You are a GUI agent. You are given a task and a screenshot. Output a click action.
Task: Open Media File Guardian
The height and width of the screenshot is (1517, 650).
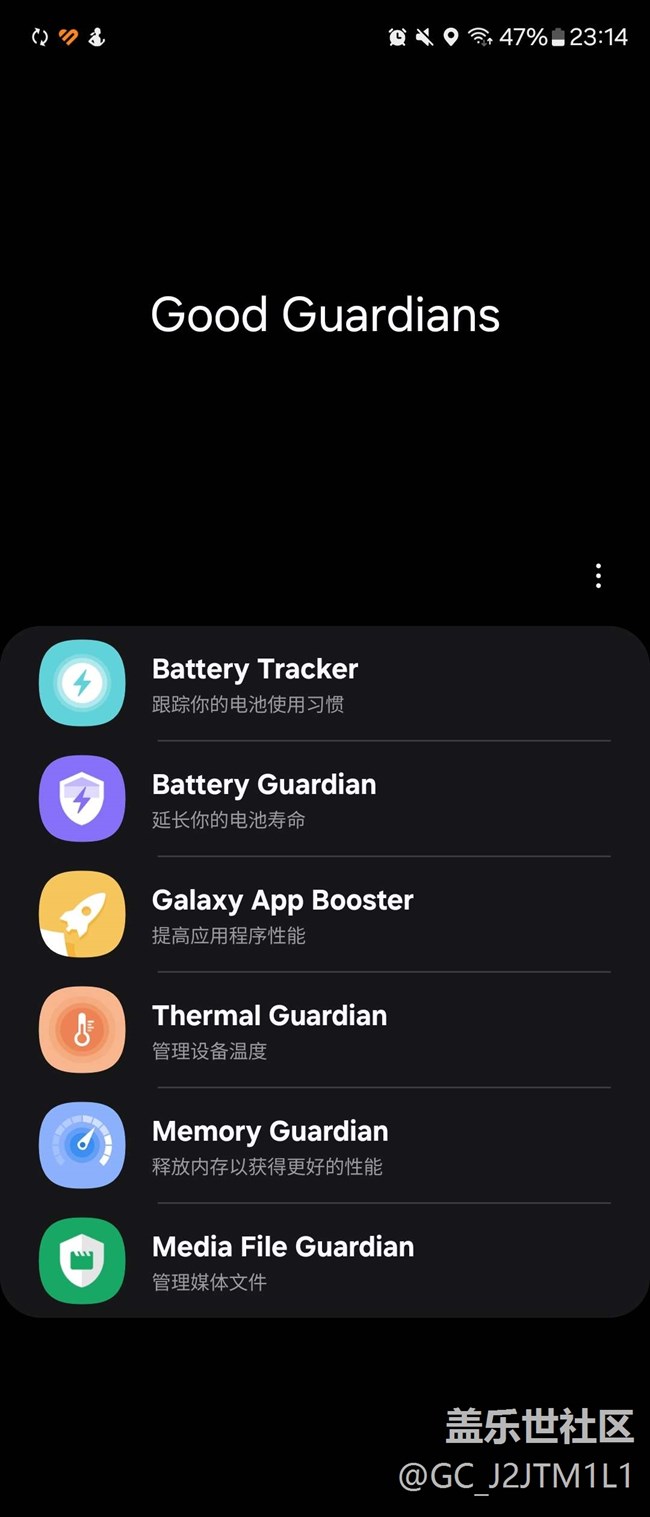pos(325,1261)
